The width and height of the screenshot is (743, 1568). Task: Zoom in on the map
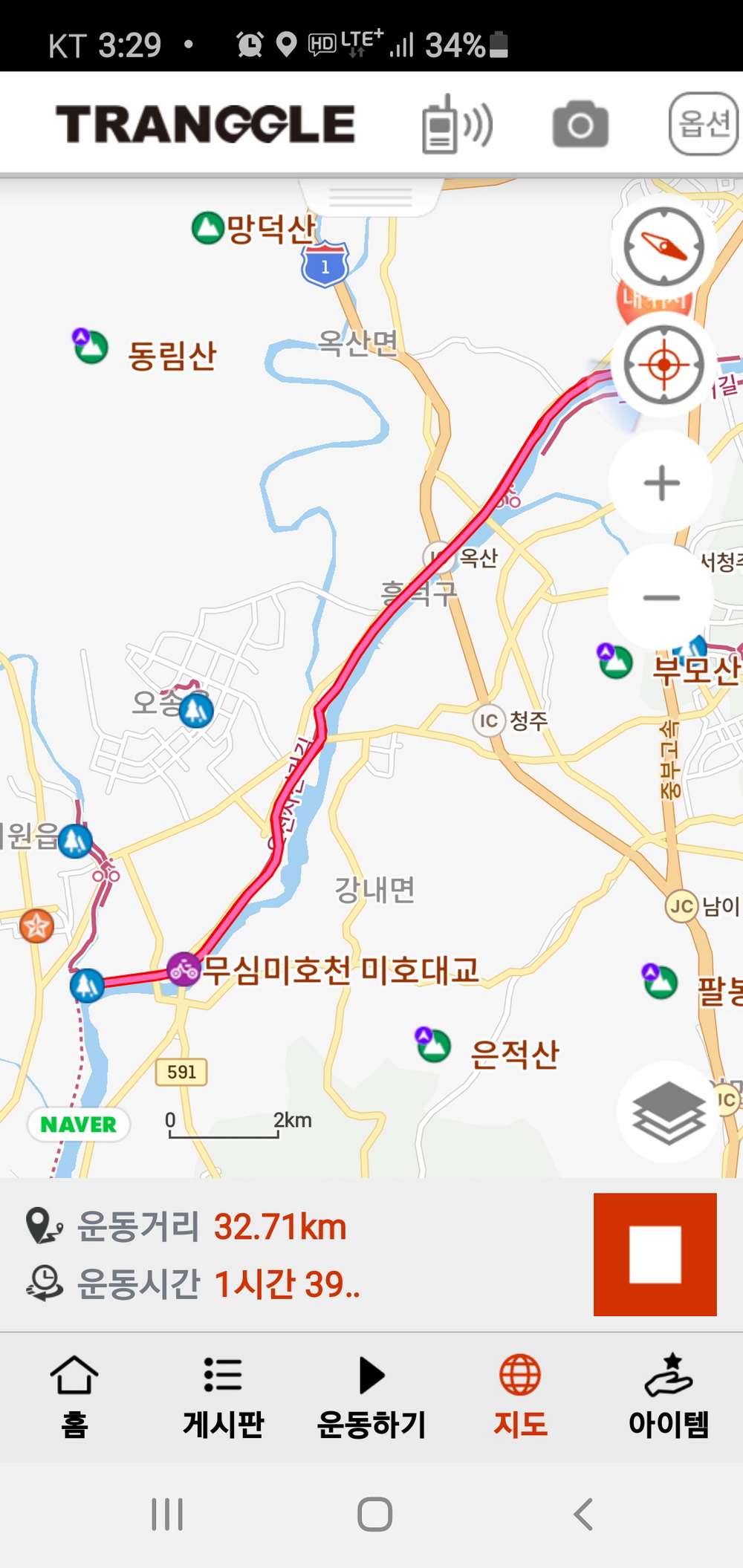(661, 484)
